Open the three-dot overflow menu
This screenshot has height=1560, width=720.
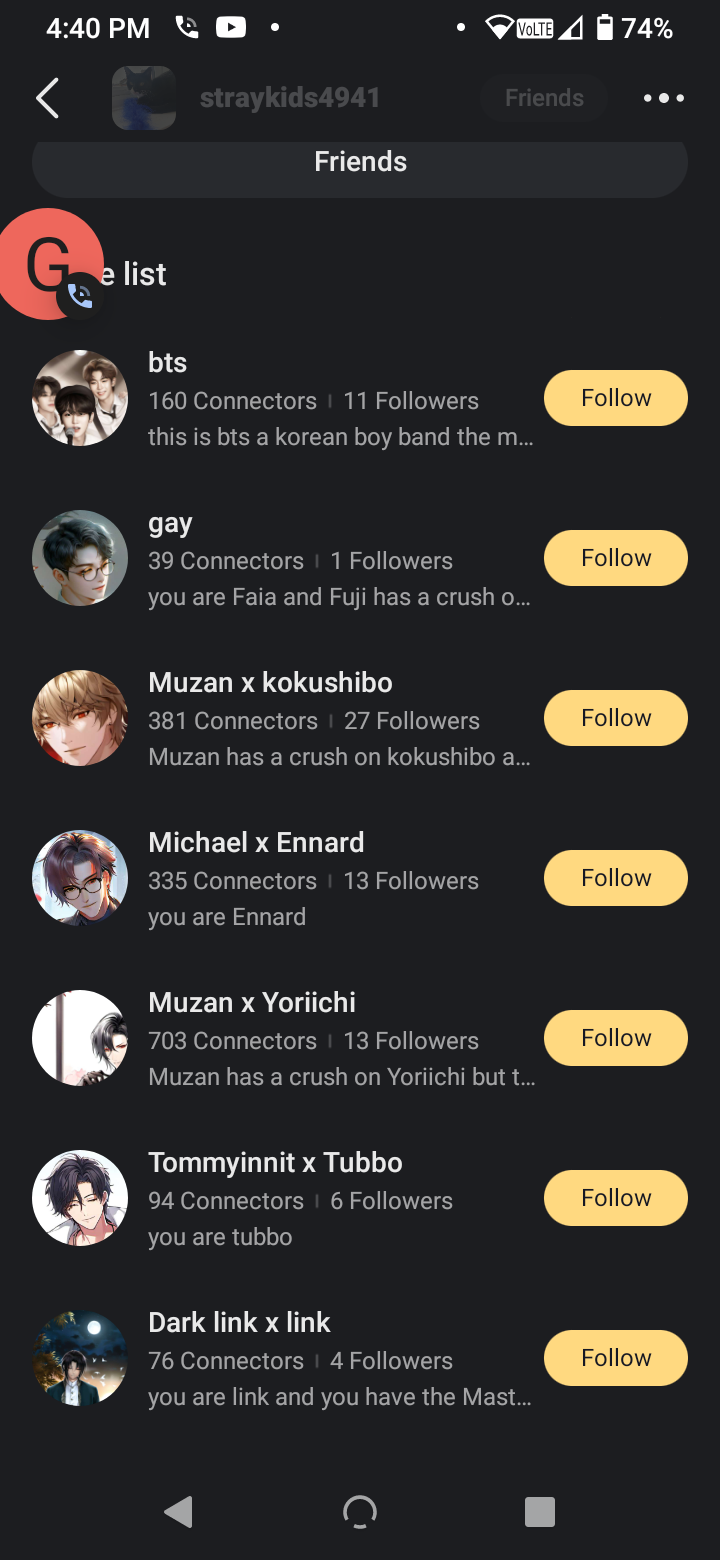tap(663, 98)
